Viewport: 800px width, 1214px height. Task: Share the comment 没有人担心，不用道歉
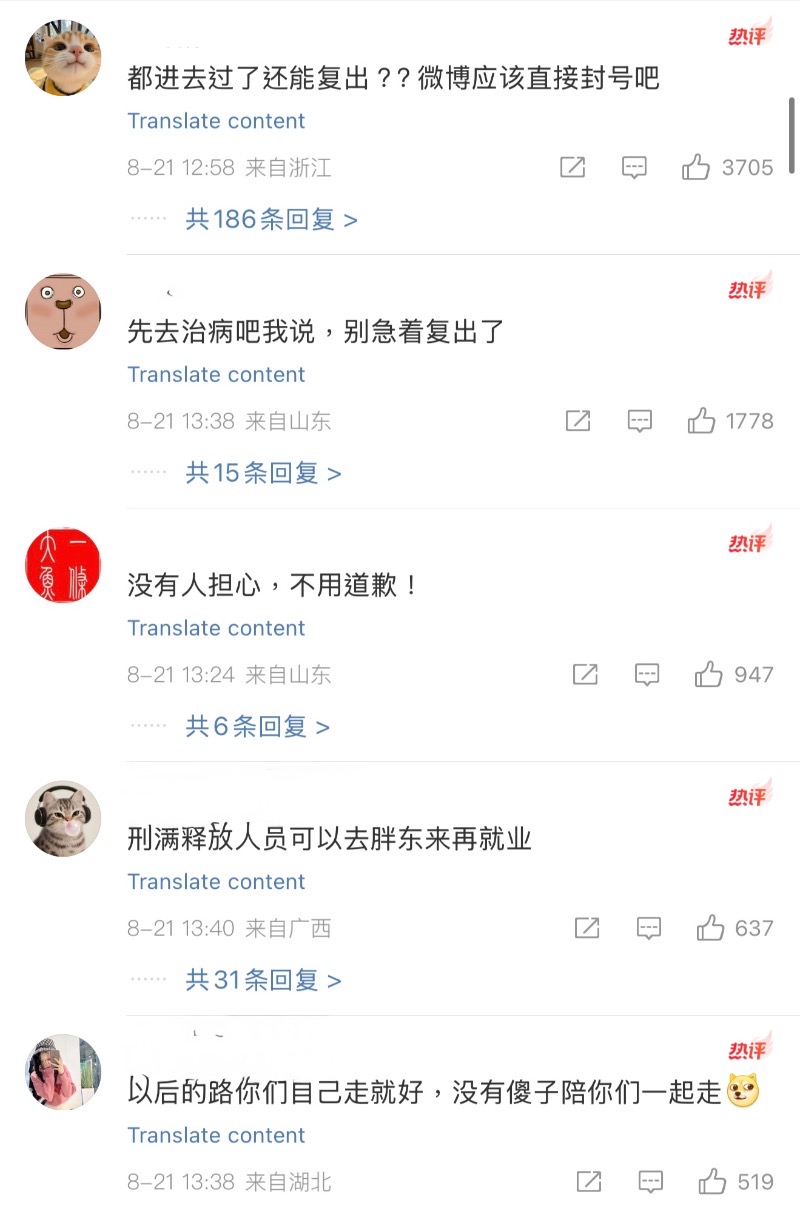point(585,675)
